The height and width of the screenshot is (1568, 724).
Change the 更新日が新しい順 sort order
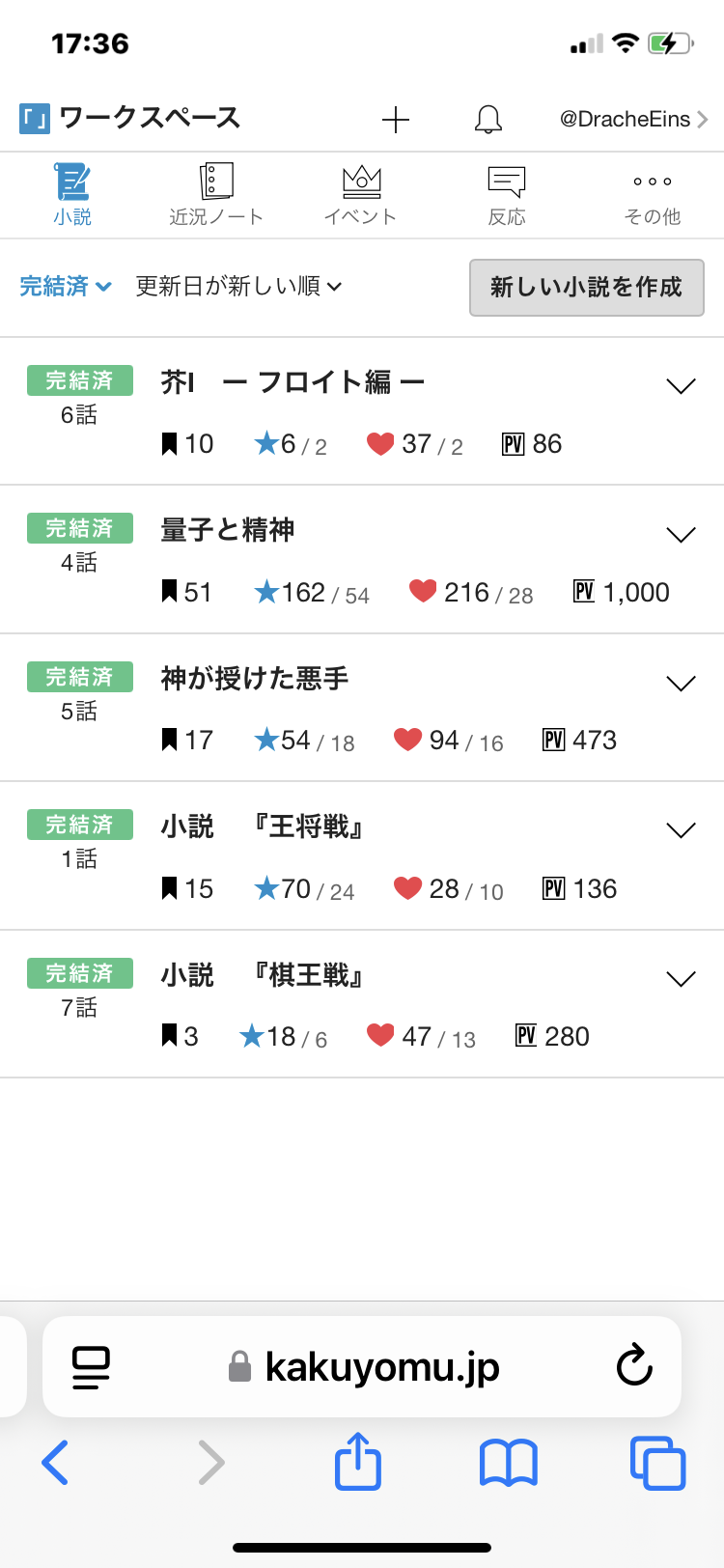(x=238, y=287)
